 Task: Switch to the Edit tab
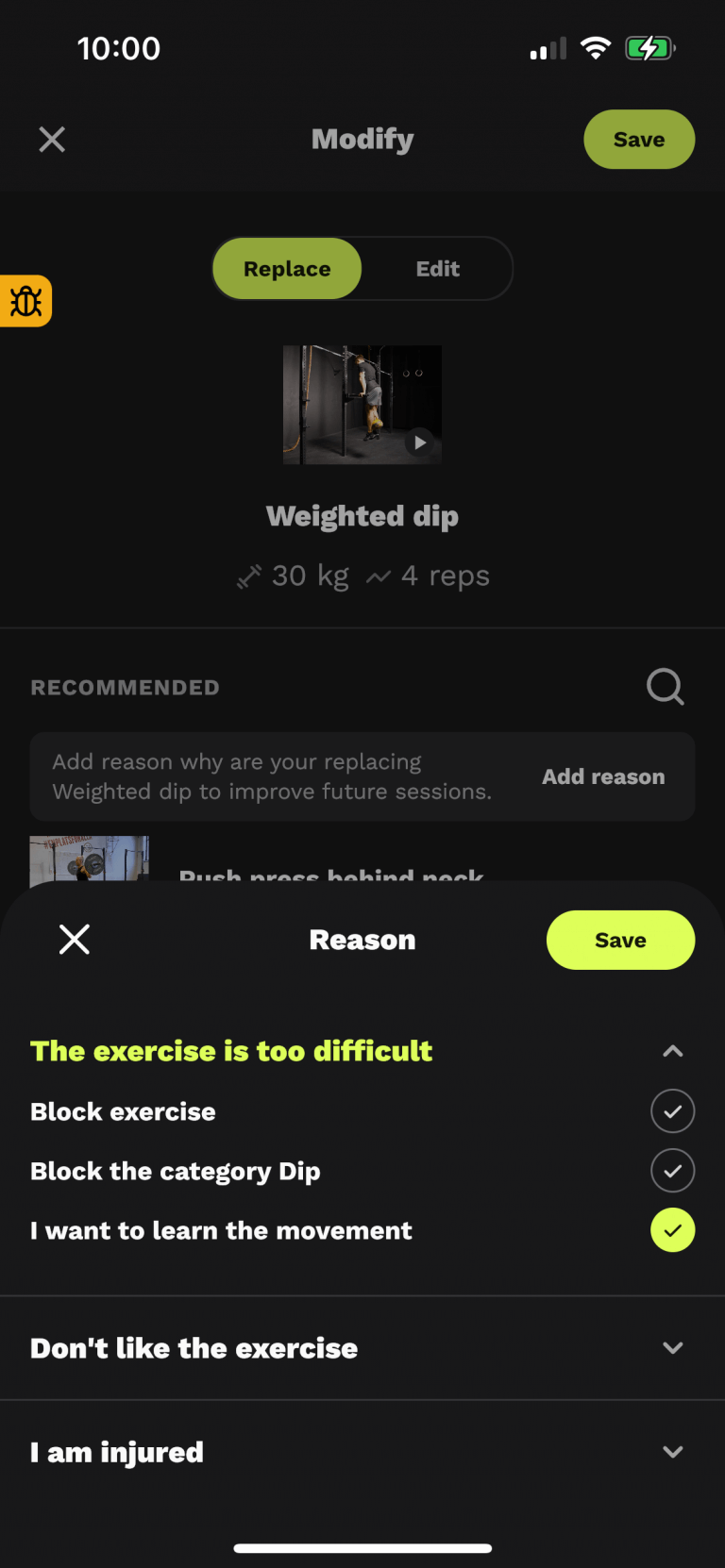pos(437,269)
